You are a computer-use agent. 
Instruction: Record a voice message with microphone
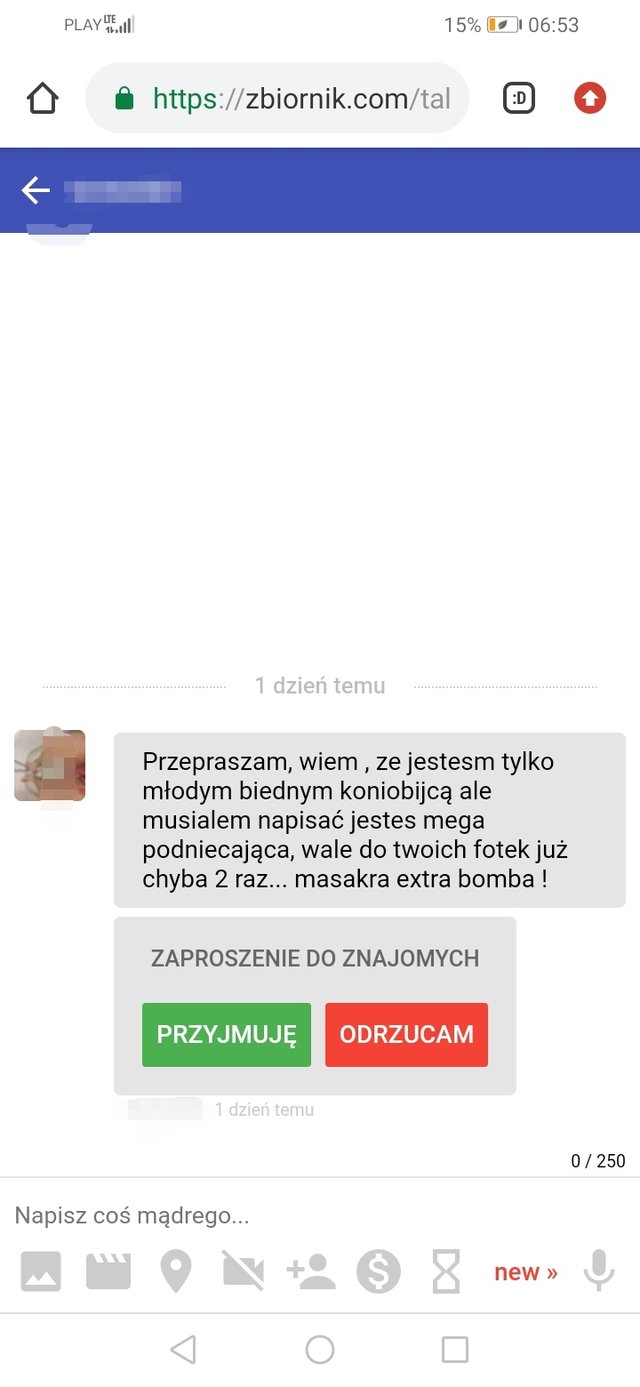599,1272
